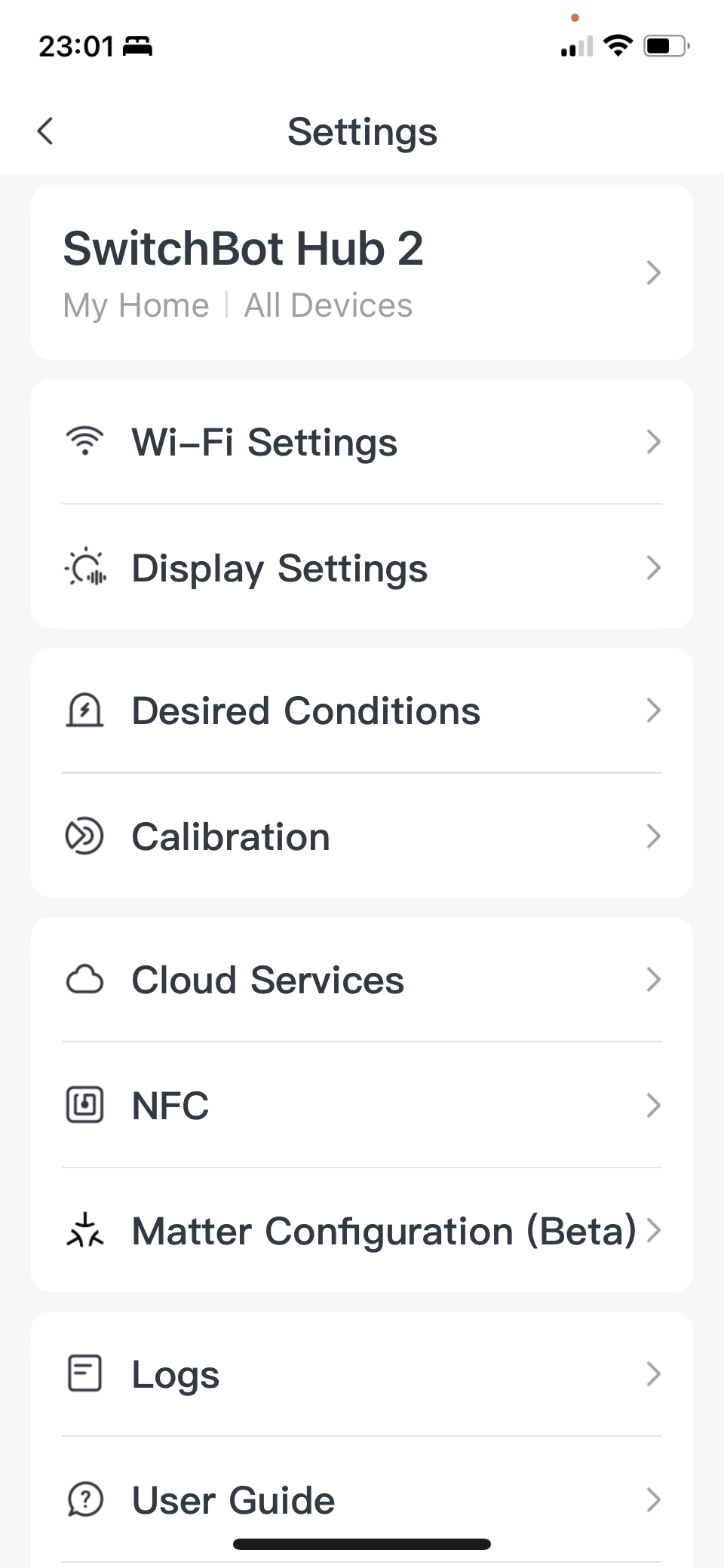Open Display Settings
This screenshot has height=1568, width=724.
click(362, 567)
